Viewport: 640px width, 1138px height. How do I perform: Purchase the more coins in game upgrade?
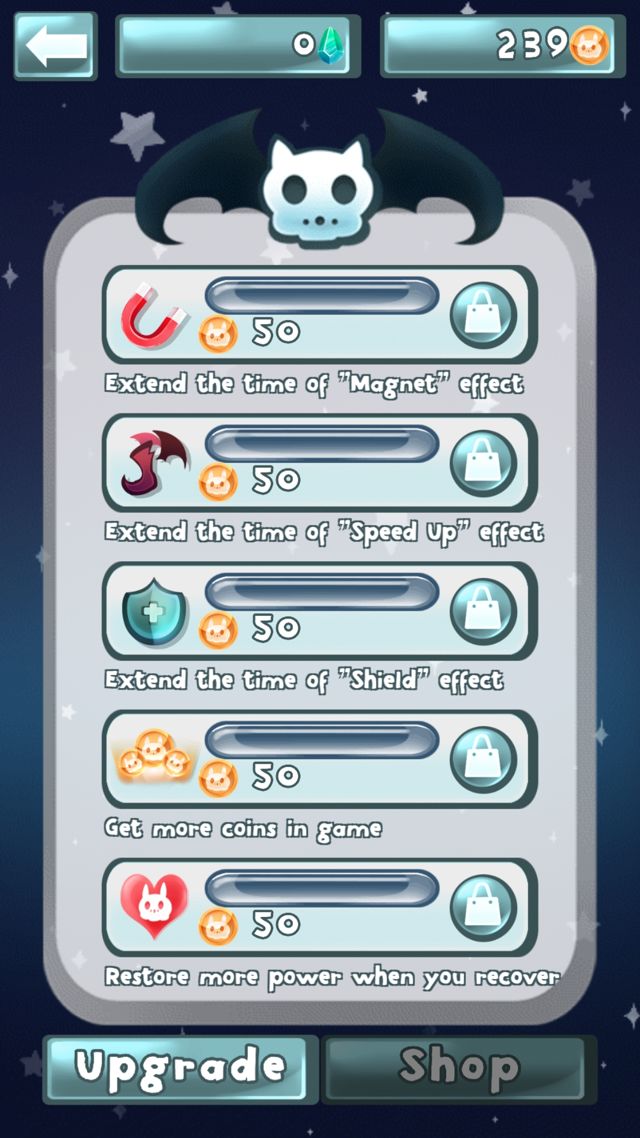[x=483, y=759]
